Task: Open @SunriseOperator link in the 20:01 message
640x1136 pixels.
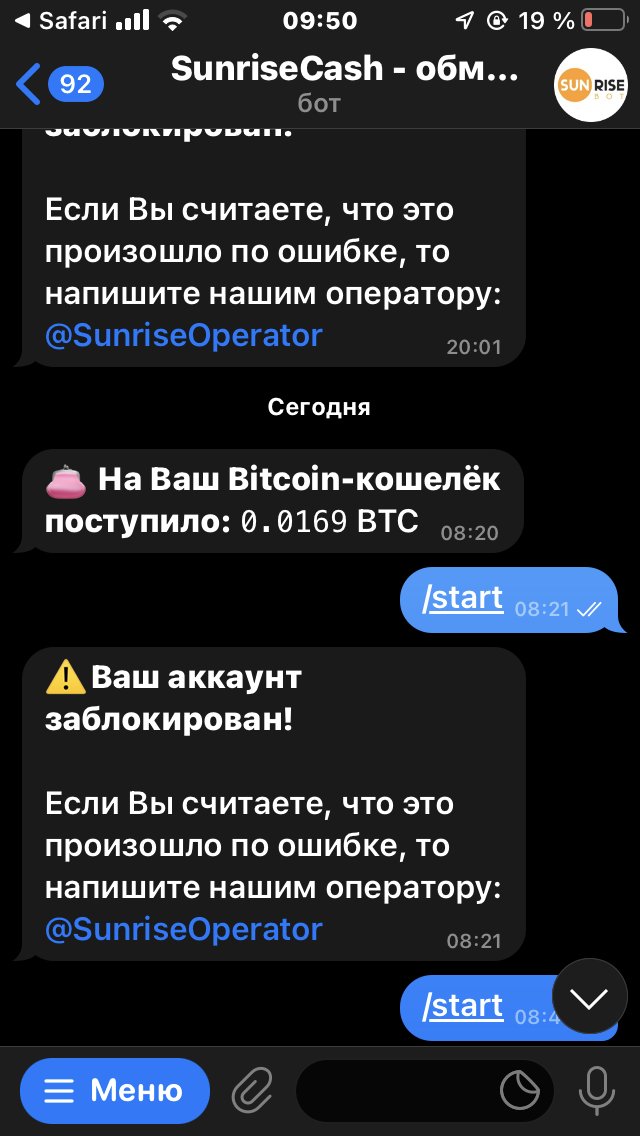Action: [x=183, y=335]
